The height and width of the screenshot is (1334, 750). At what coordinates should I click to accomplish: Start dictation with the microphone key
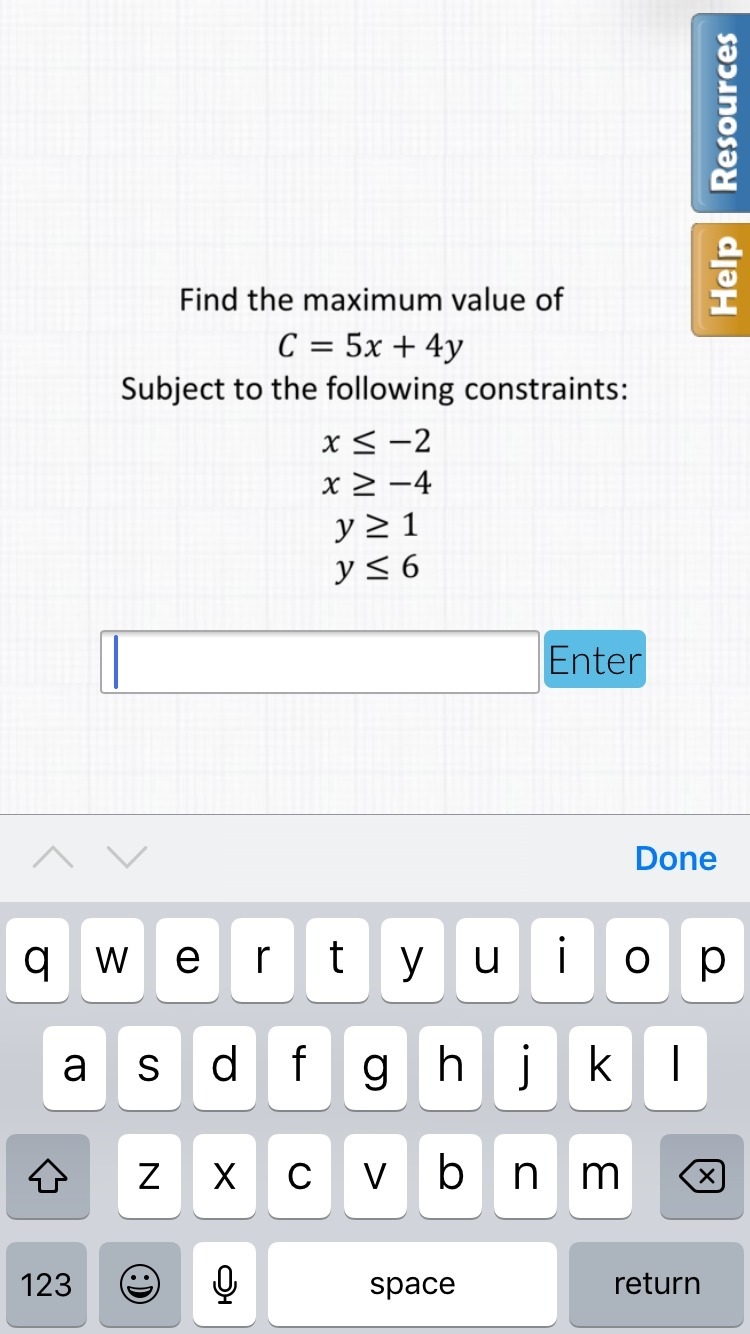(225, 1284)
